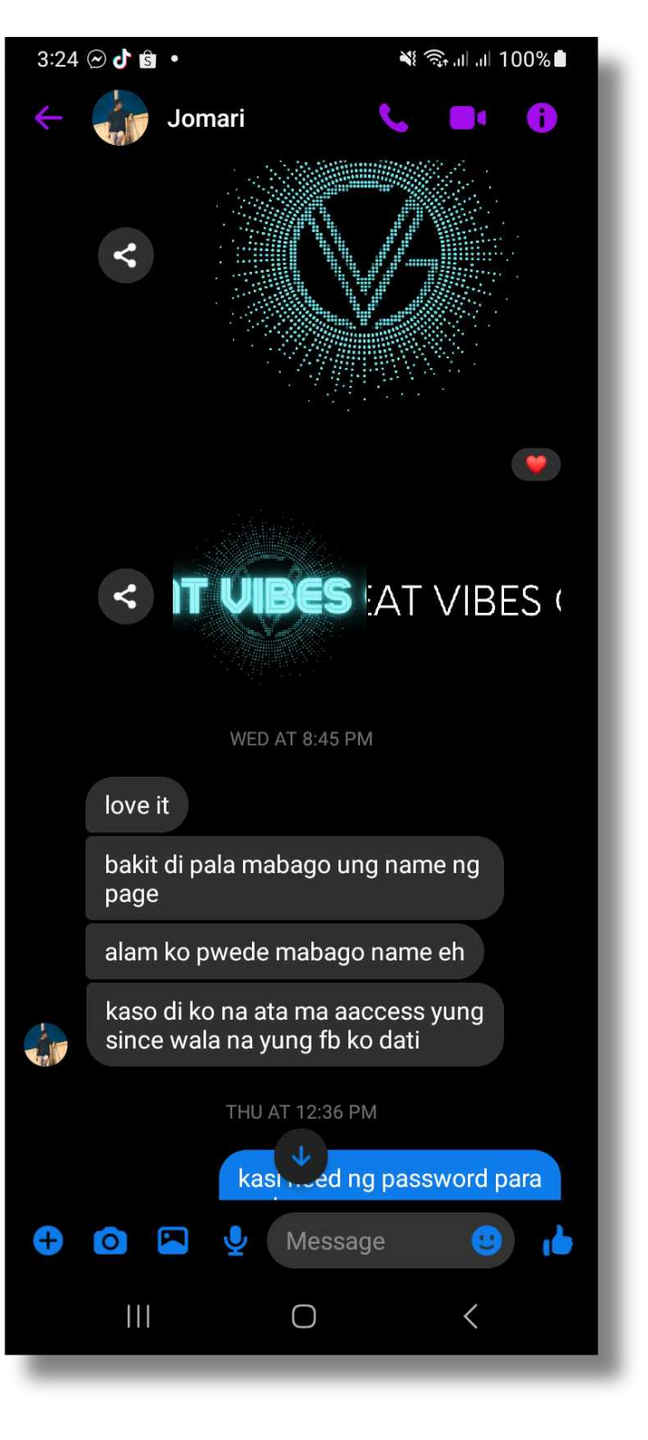Open the photo gallery picker
The height and width of the screenshot is (1440, 648).
173,1241
